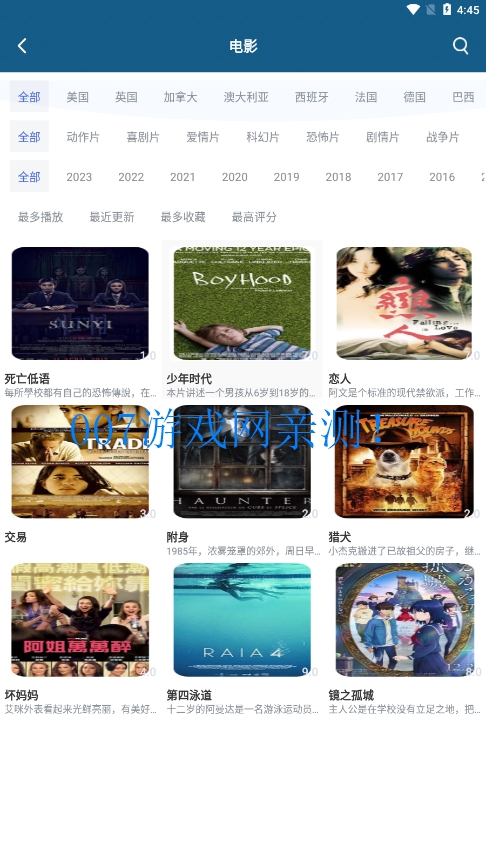The height and width of the screenshot is (864, 486).
Task: Open the movie 附身
Action: click(x=242, y=478)
